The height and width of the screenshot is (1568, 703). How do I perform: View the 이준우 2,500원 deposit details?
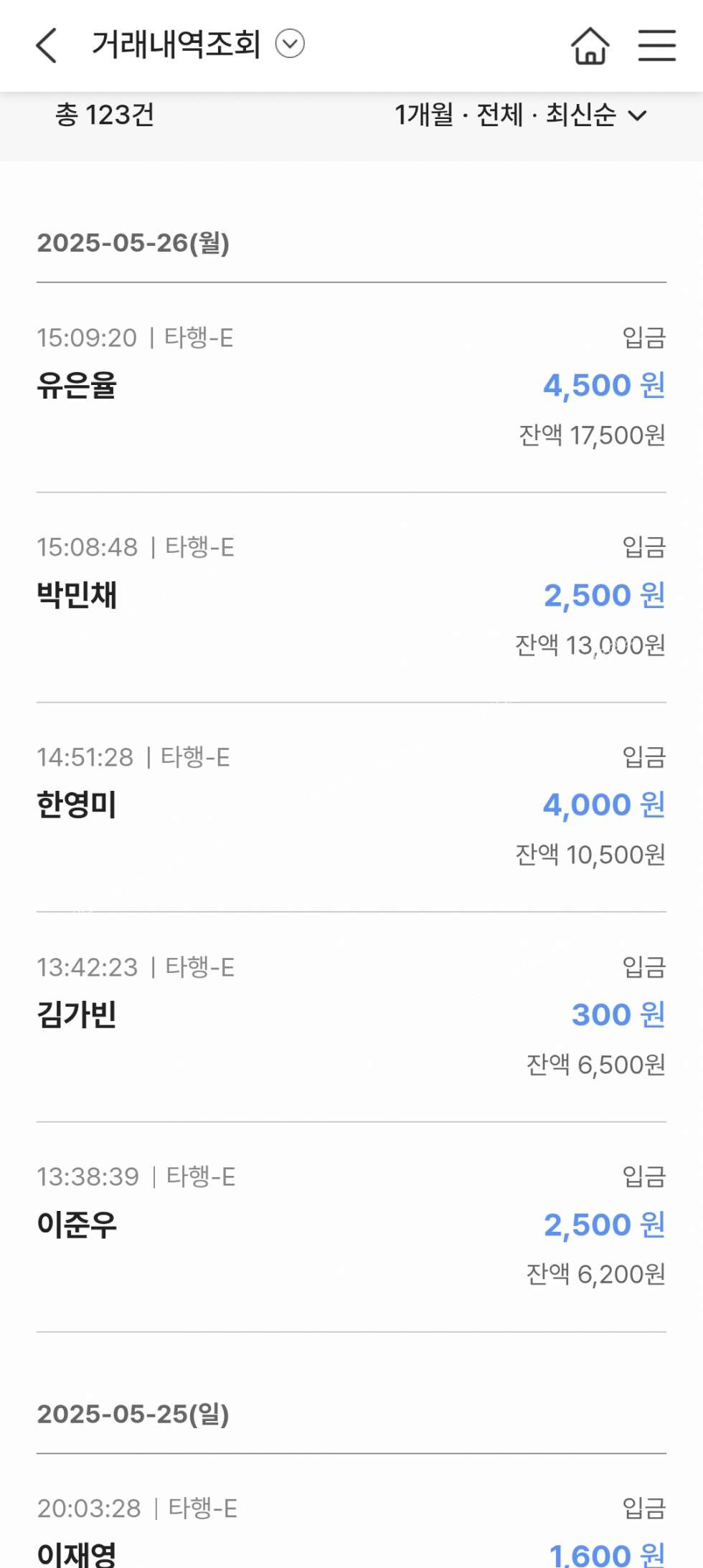[x=351, y=1226]
